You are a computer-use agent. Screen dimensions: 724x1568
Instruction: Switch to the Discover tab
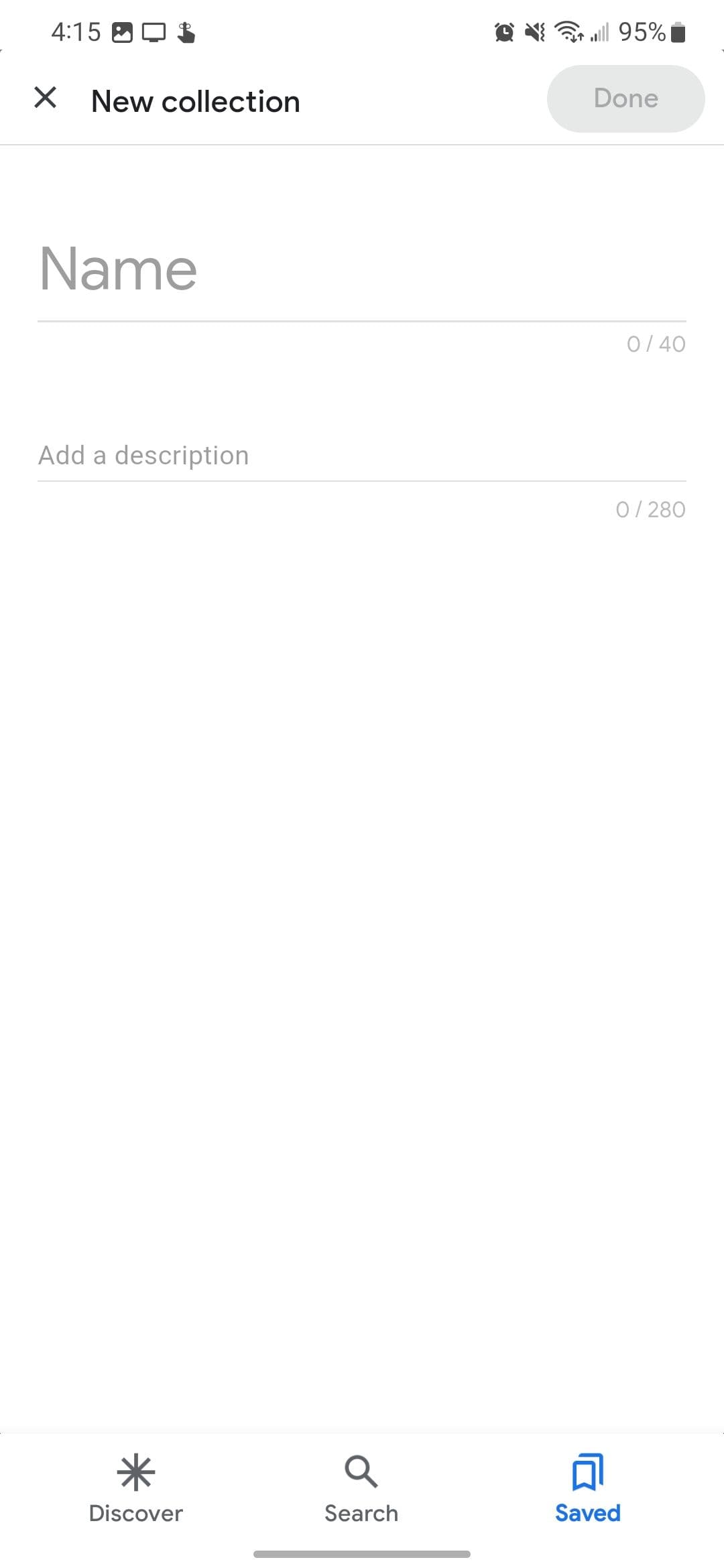(x=136, y=1489)
